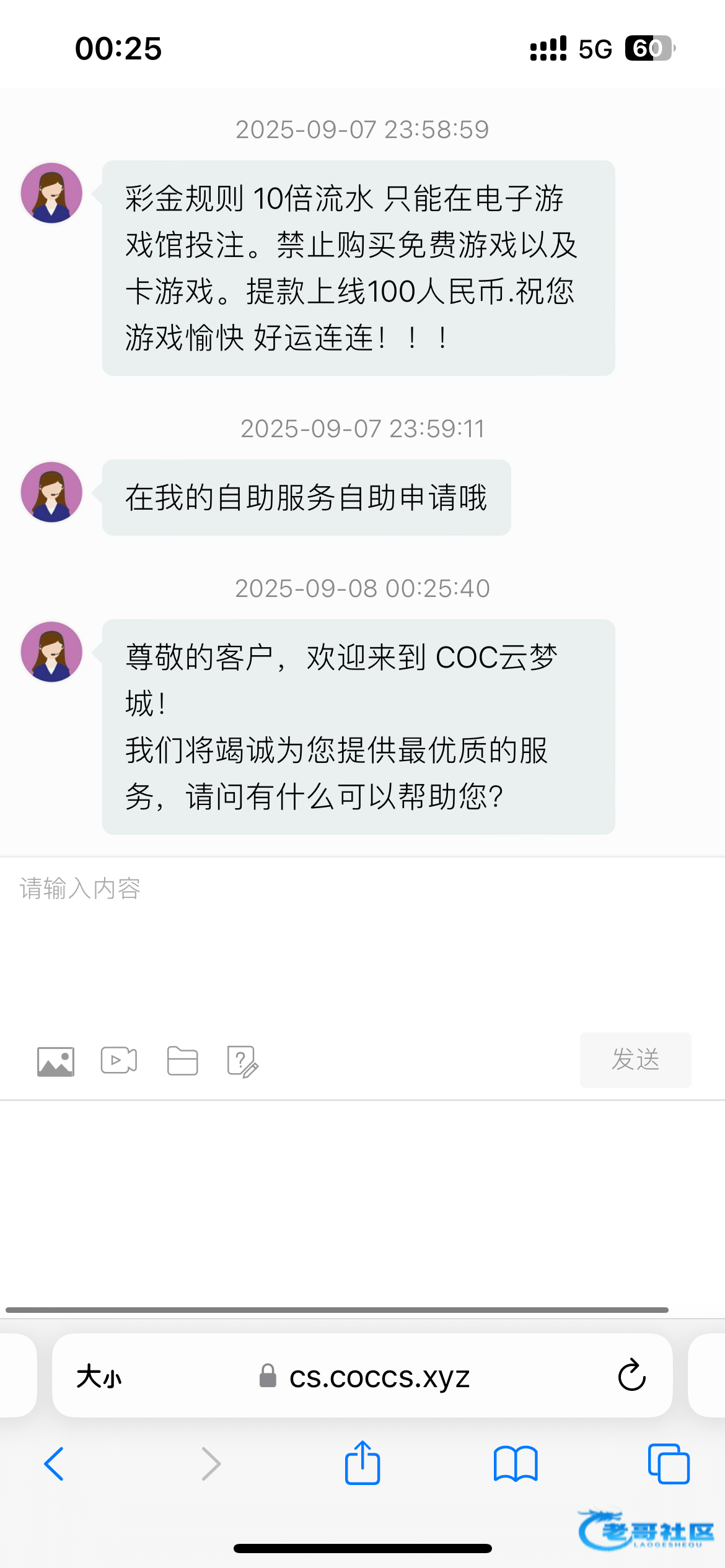Open the browser bookmarks icon

pyautogui.click(x=516, y=1464)
